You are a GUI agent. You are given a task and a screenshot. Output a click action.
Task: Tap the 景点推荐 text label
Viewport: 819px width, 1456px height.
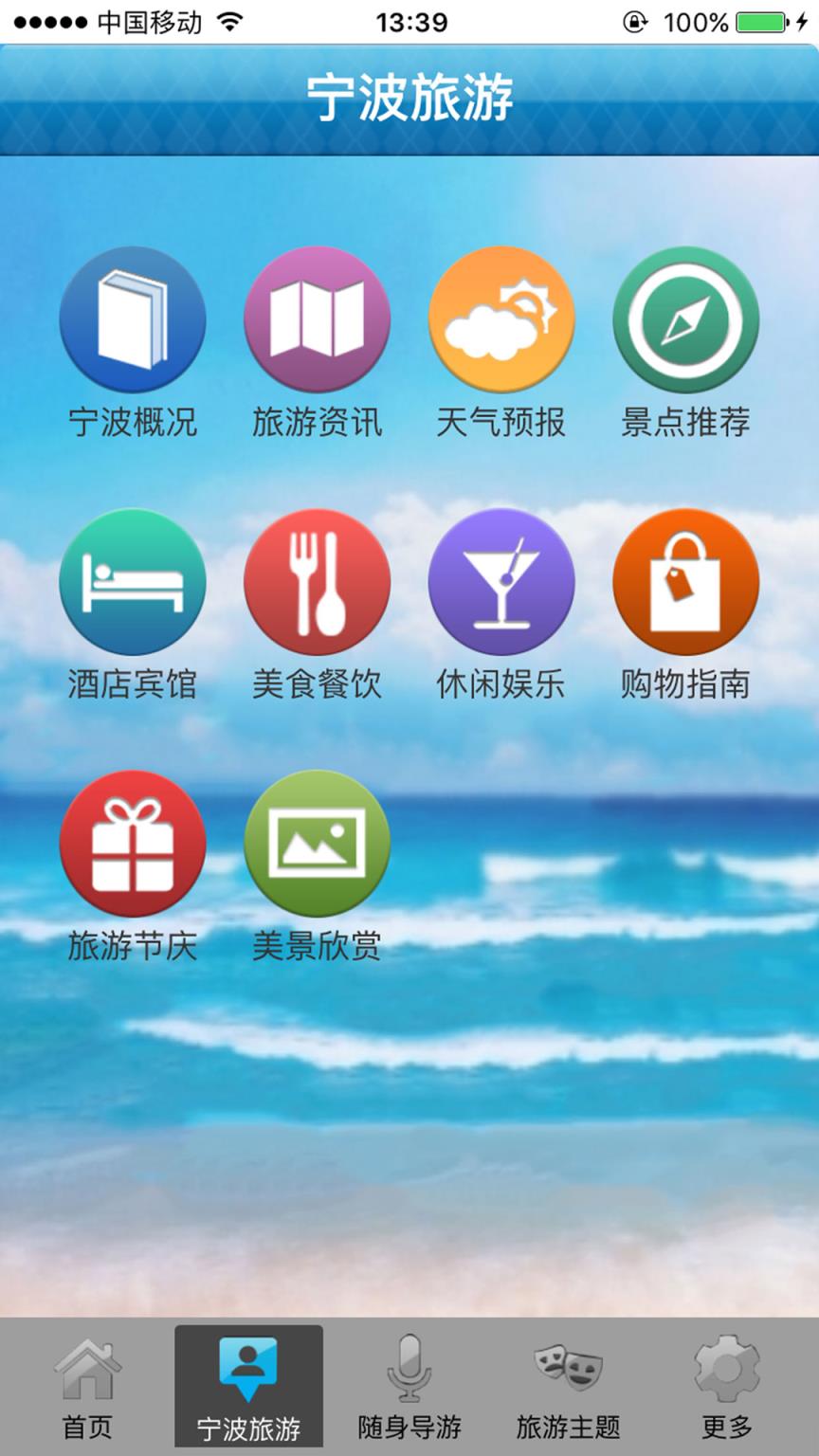pyautogui.click(x=685, y=424)
